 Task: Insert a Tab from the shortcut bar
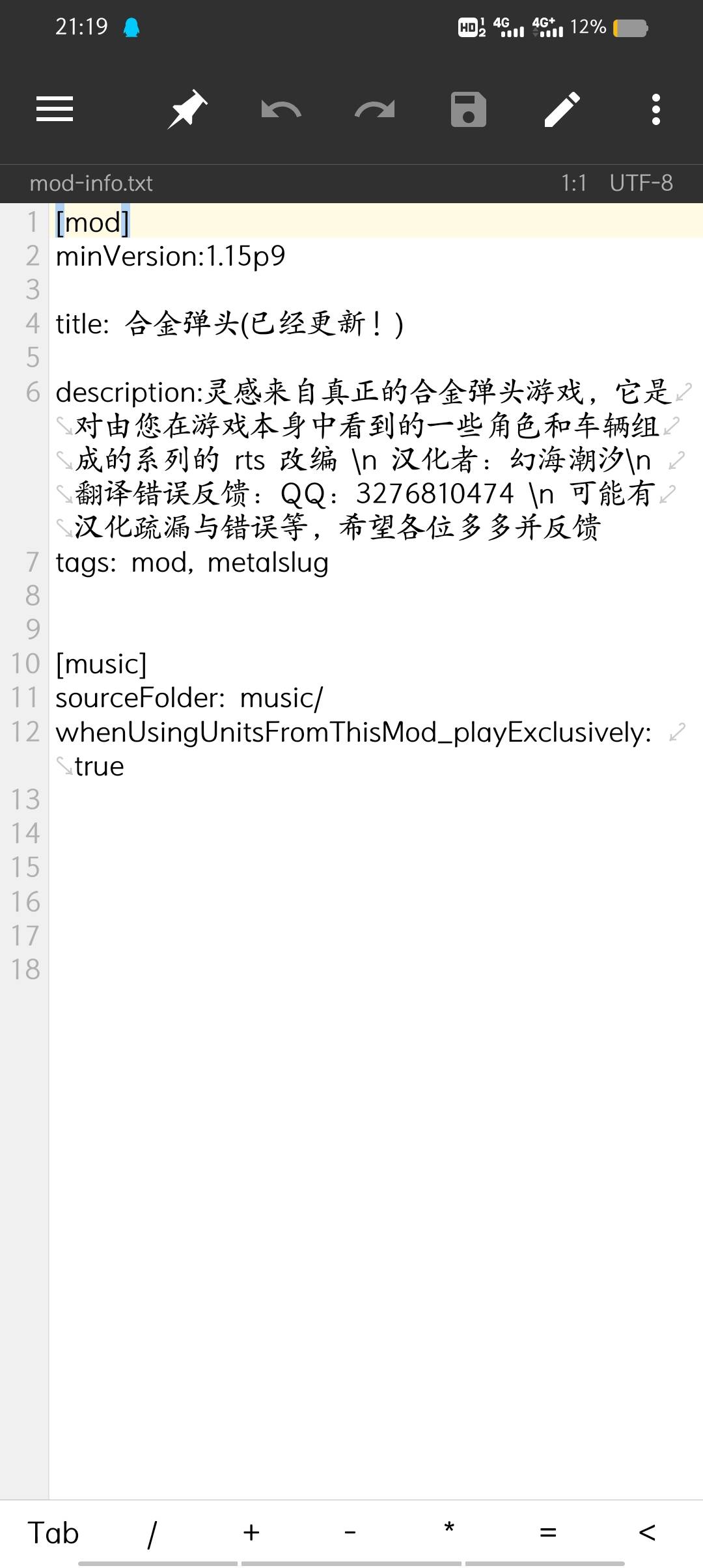coord(53,1533)
